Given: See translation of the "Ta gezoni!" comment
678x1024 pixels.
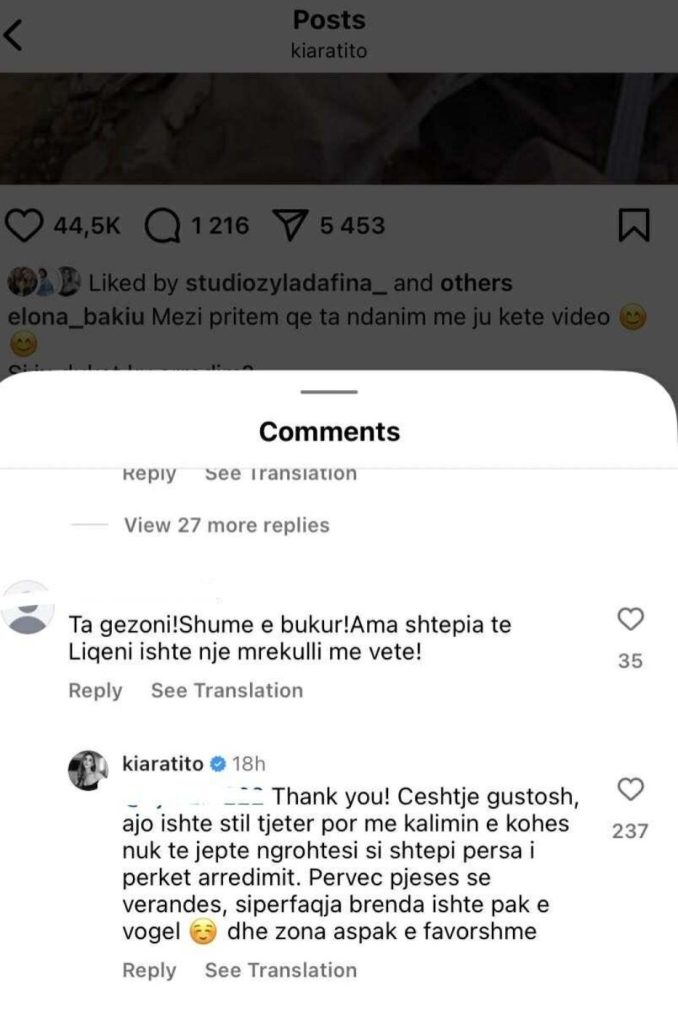Looking at the screenshot, I should (226, 690).
